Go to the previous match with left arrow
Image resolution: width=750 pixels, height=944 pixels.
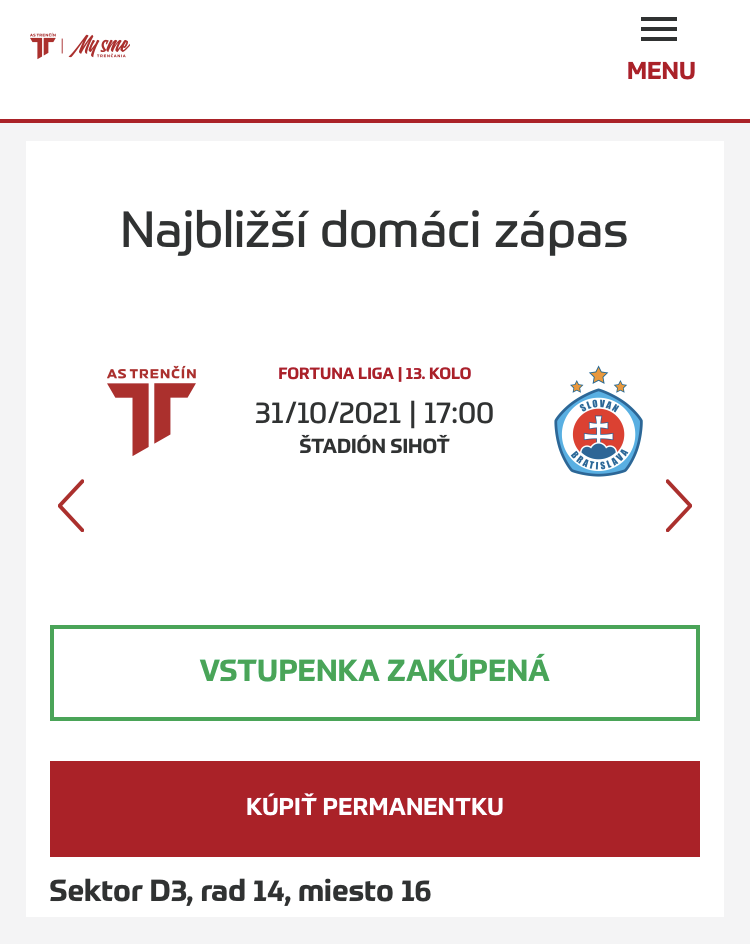click(x=71, y=506)
